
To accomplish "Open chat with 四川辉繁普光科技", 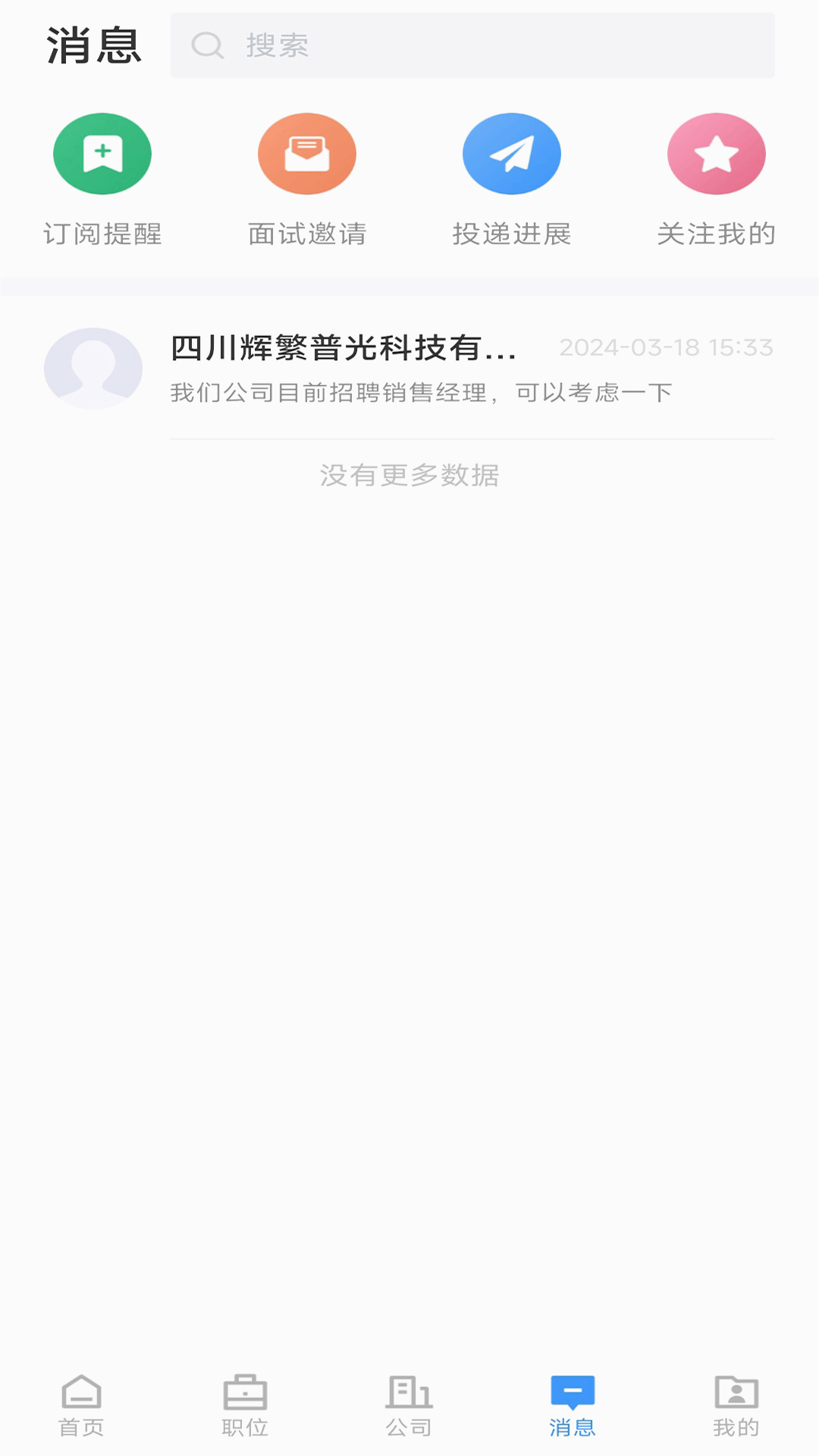I will (409, 369).
